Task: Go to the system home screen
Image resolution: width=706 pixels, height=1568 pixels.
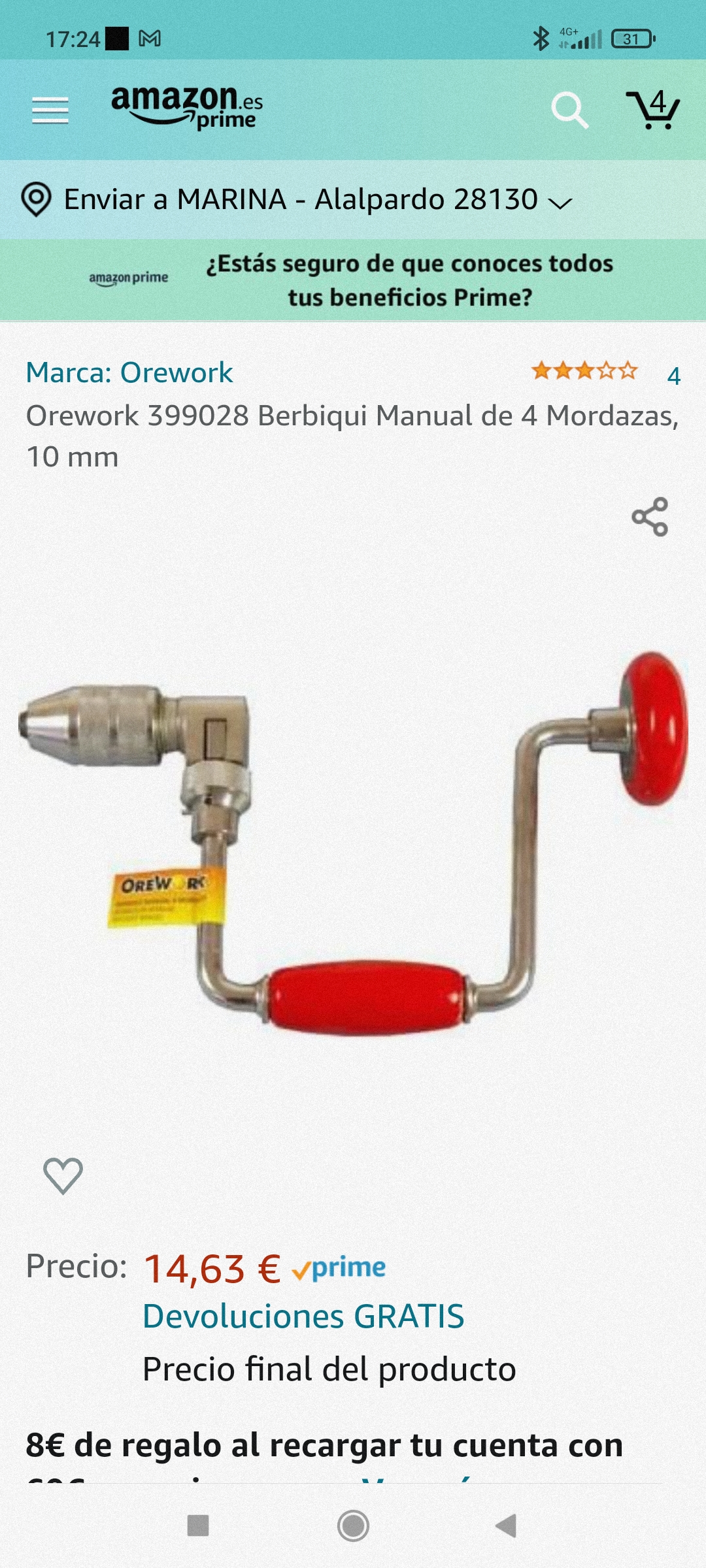Action: 353,1526
